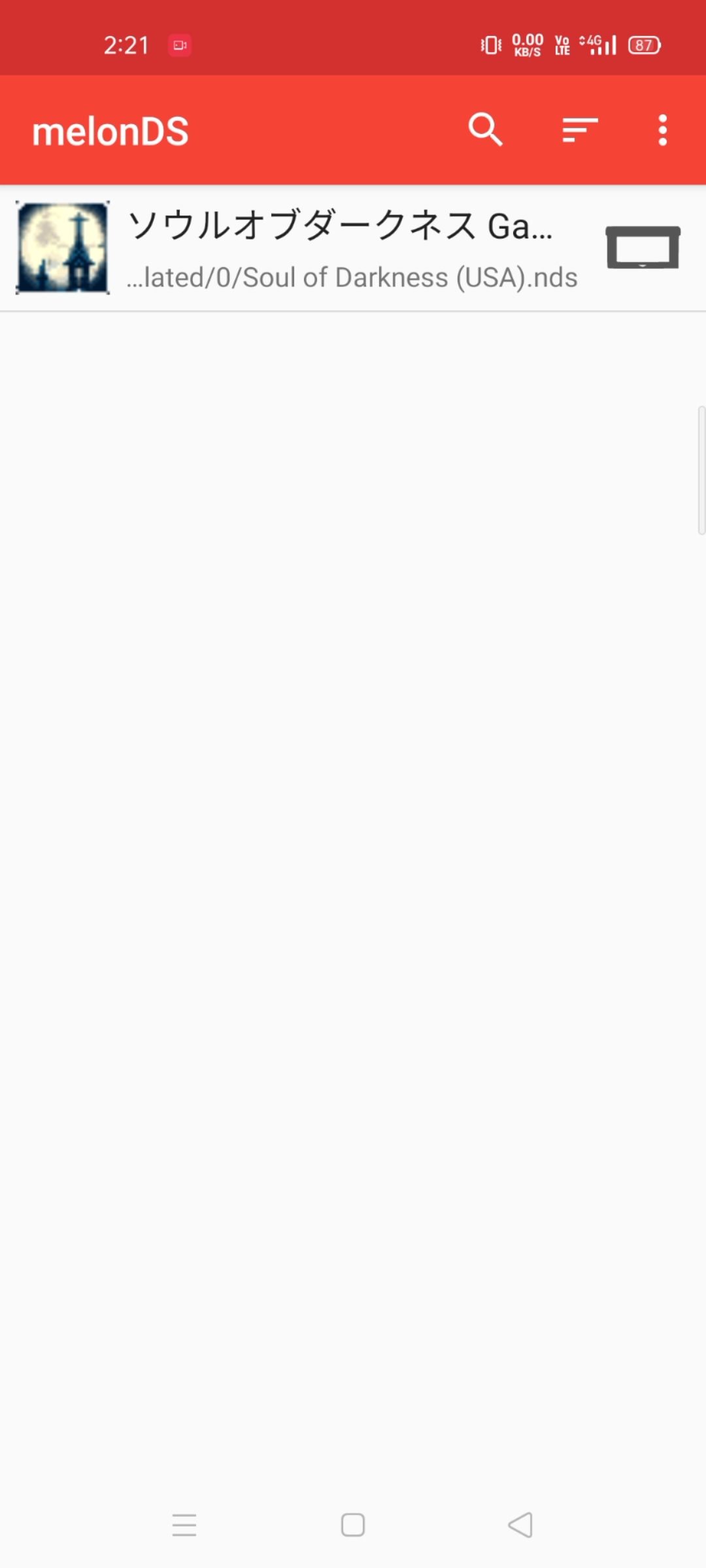This screenshot has width=706, height=1568.
Task: Open sort options via the sort lines icon
Action: click(x=578, y=129)
